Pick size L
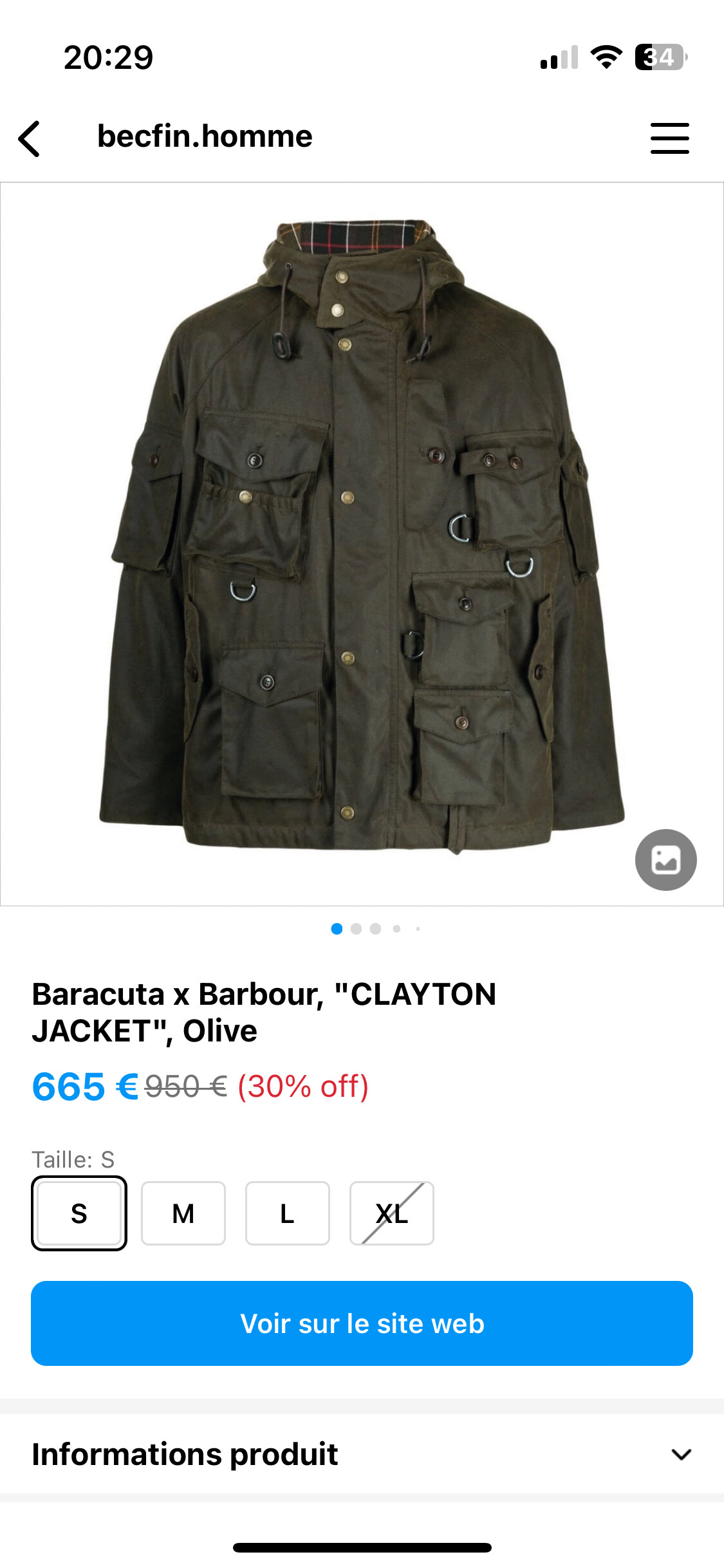 pyautogui.click(x=287, y=1213)
